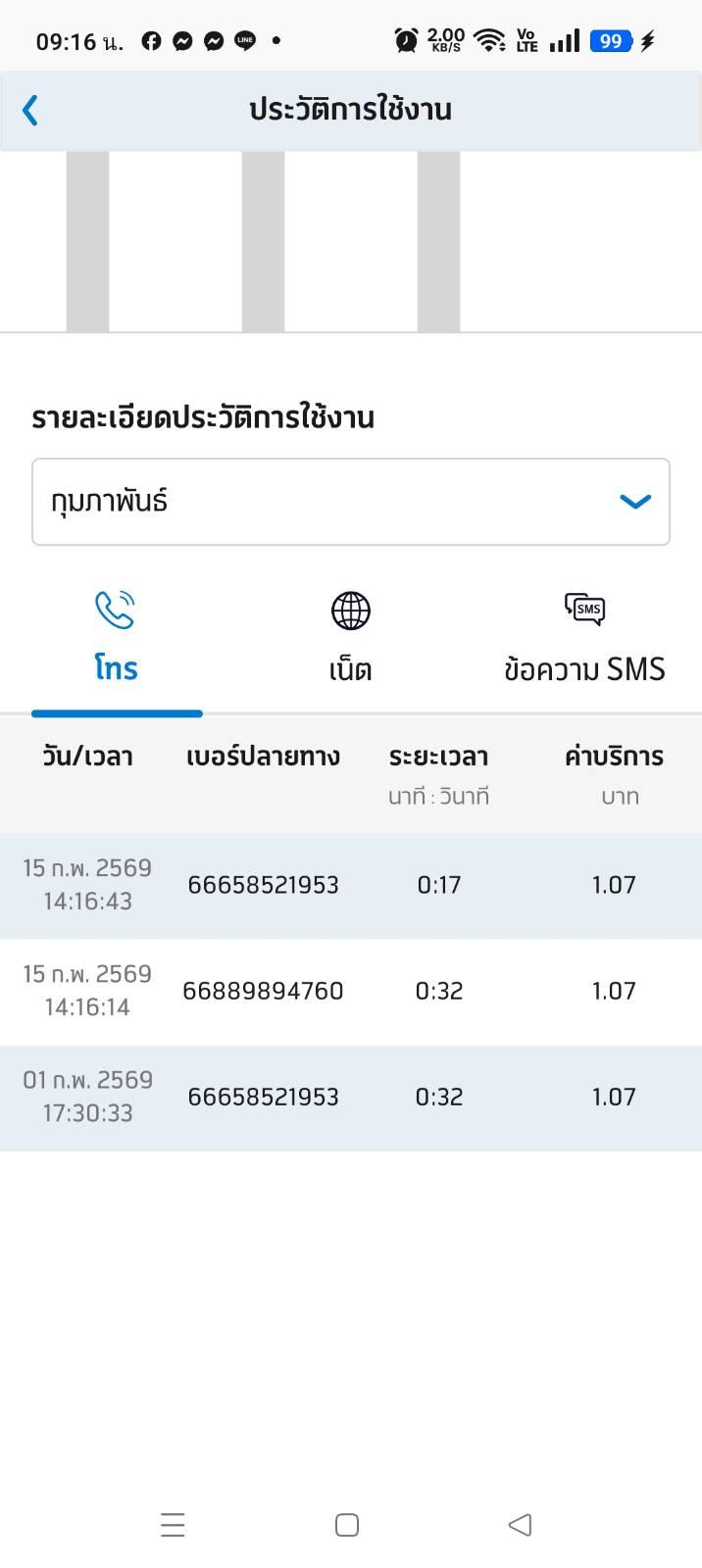Screen dimensions: 702x1568
Task: Open recent apps from navigation bar
Action: pyautogui.click(x=173, y=1525)
